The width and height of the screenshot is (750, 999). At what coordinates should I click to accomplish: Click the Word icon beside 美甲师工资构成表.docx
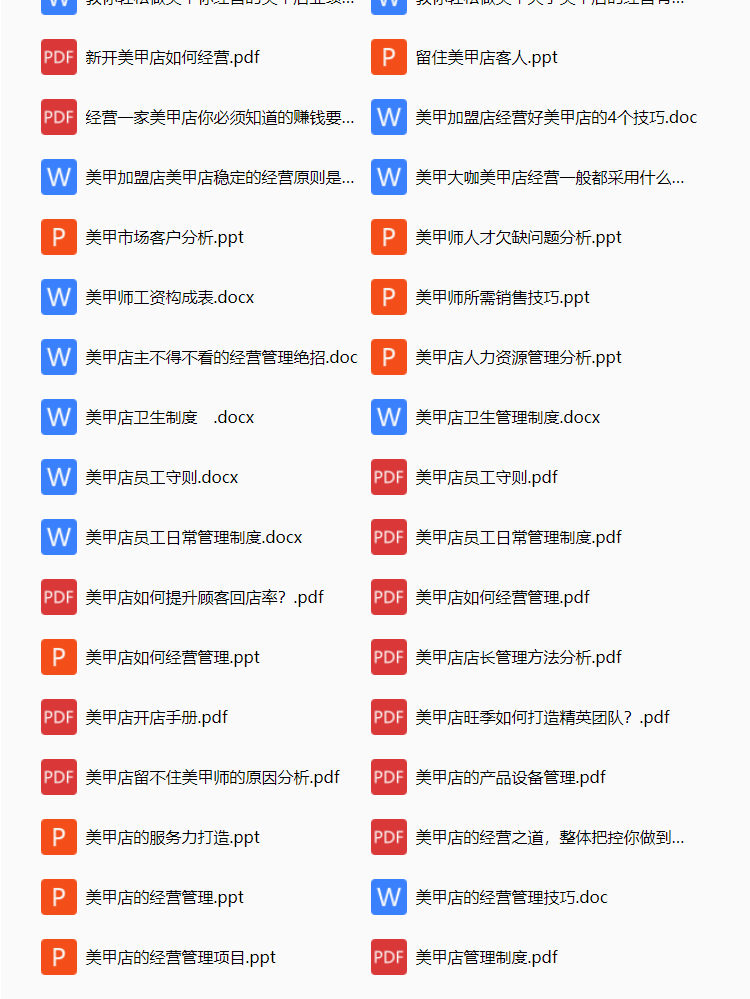coord(59,297)
